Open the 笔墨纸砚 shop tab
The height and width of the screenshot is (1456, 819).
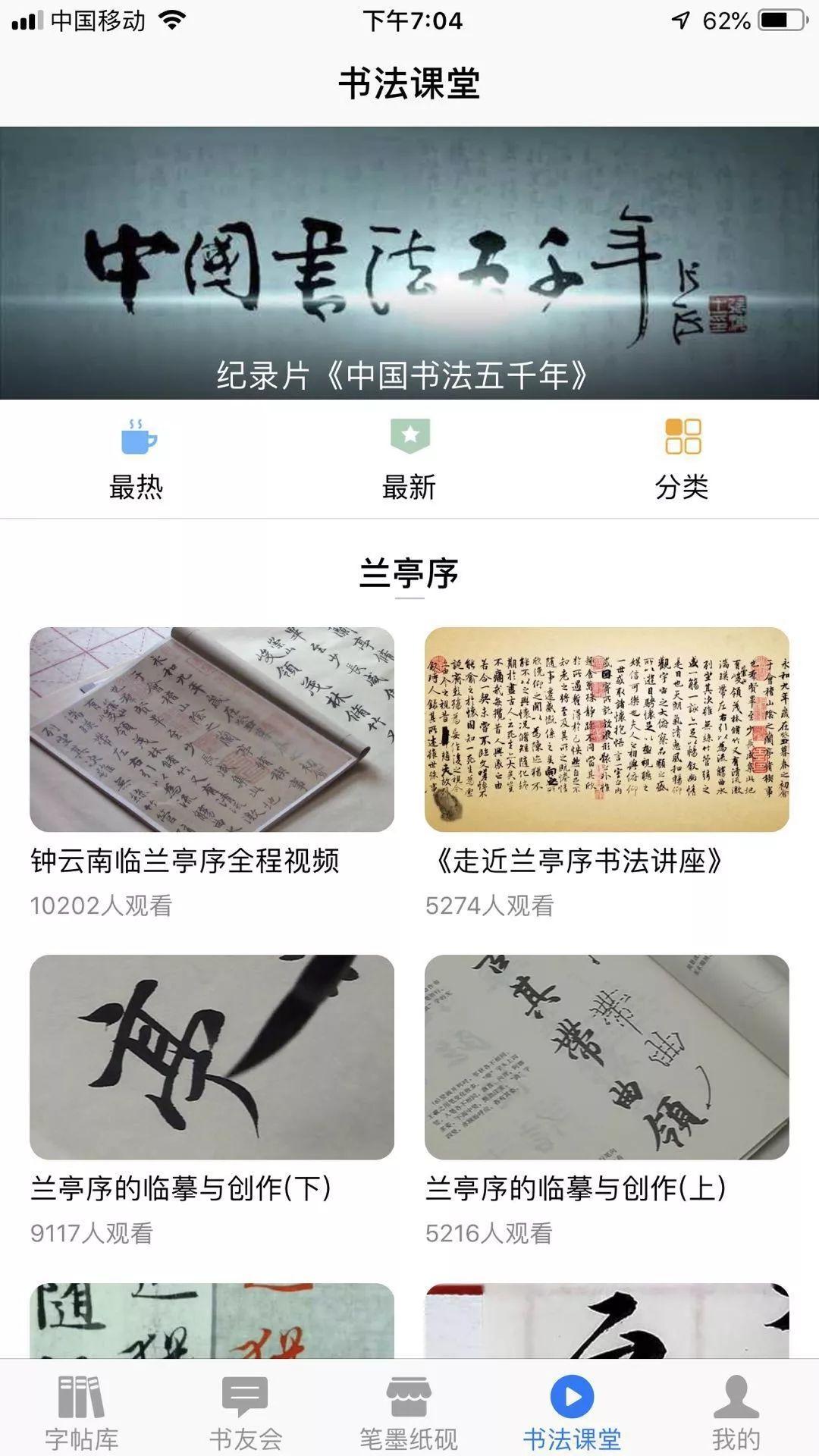point(409,1410)
